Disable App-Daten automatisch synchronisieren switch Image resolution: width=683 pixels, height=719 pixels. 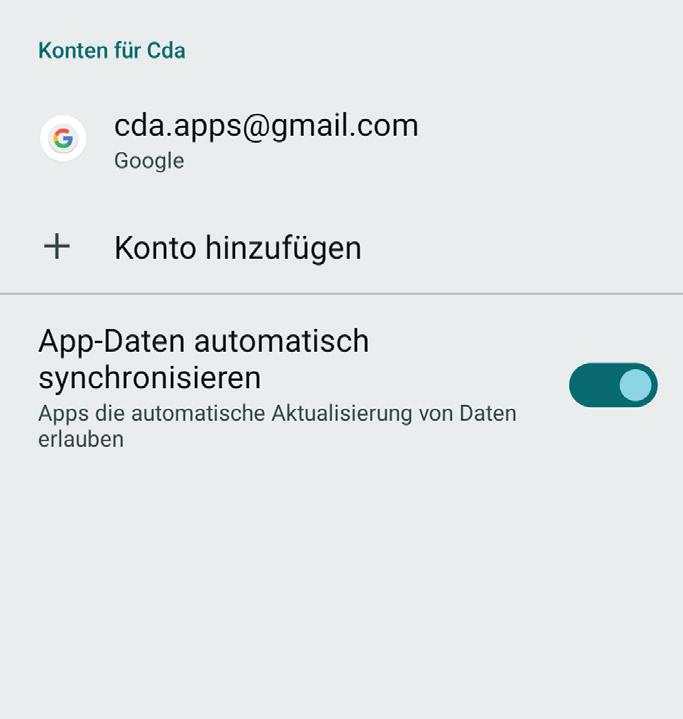pyautogui.click(x=612, y=385)
